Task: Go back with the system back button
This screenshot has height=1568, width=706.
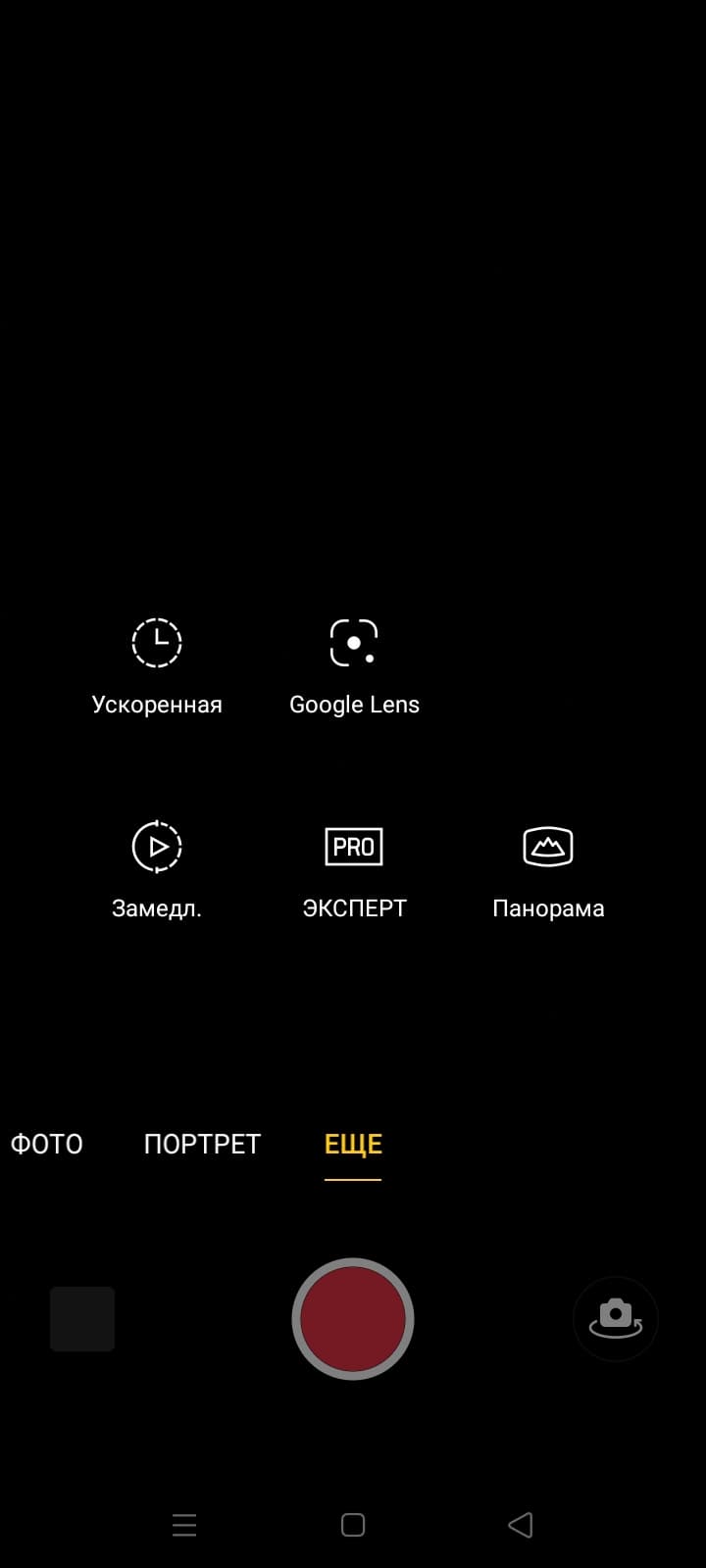Action: (521, 1525)
